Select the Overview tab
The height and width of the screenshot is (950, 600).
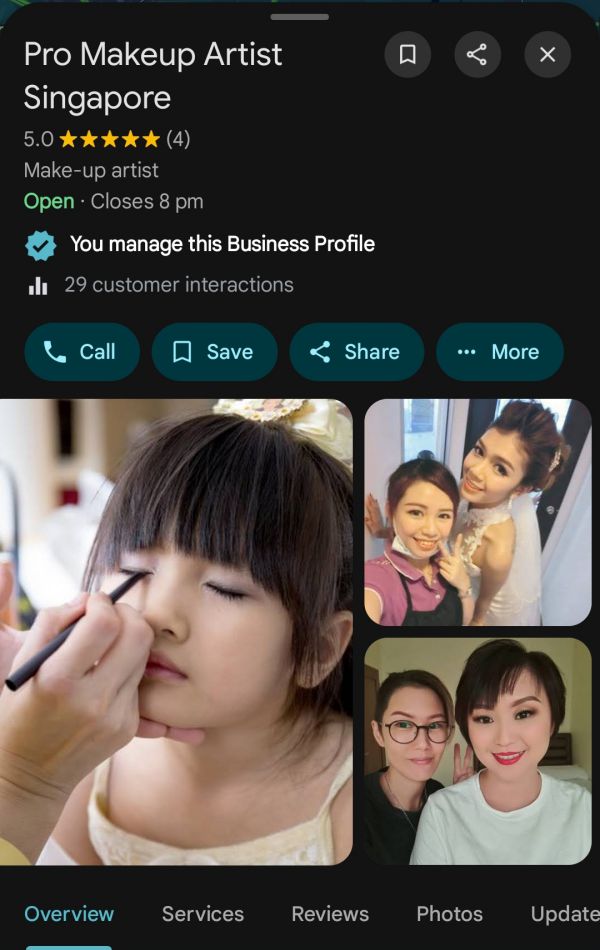coord(69,914)
